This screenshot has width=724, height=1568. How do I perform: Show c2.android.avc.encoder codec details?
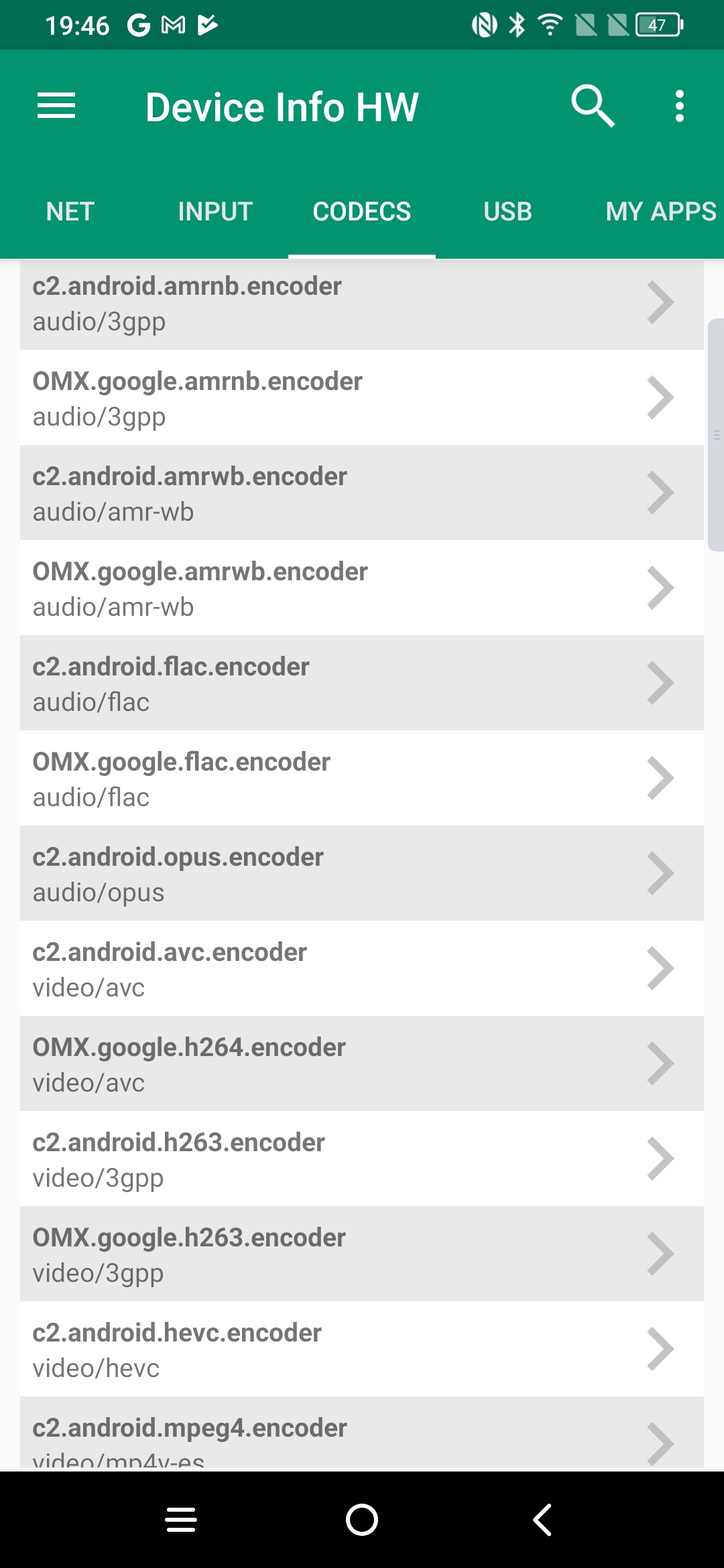pos(362,969)
